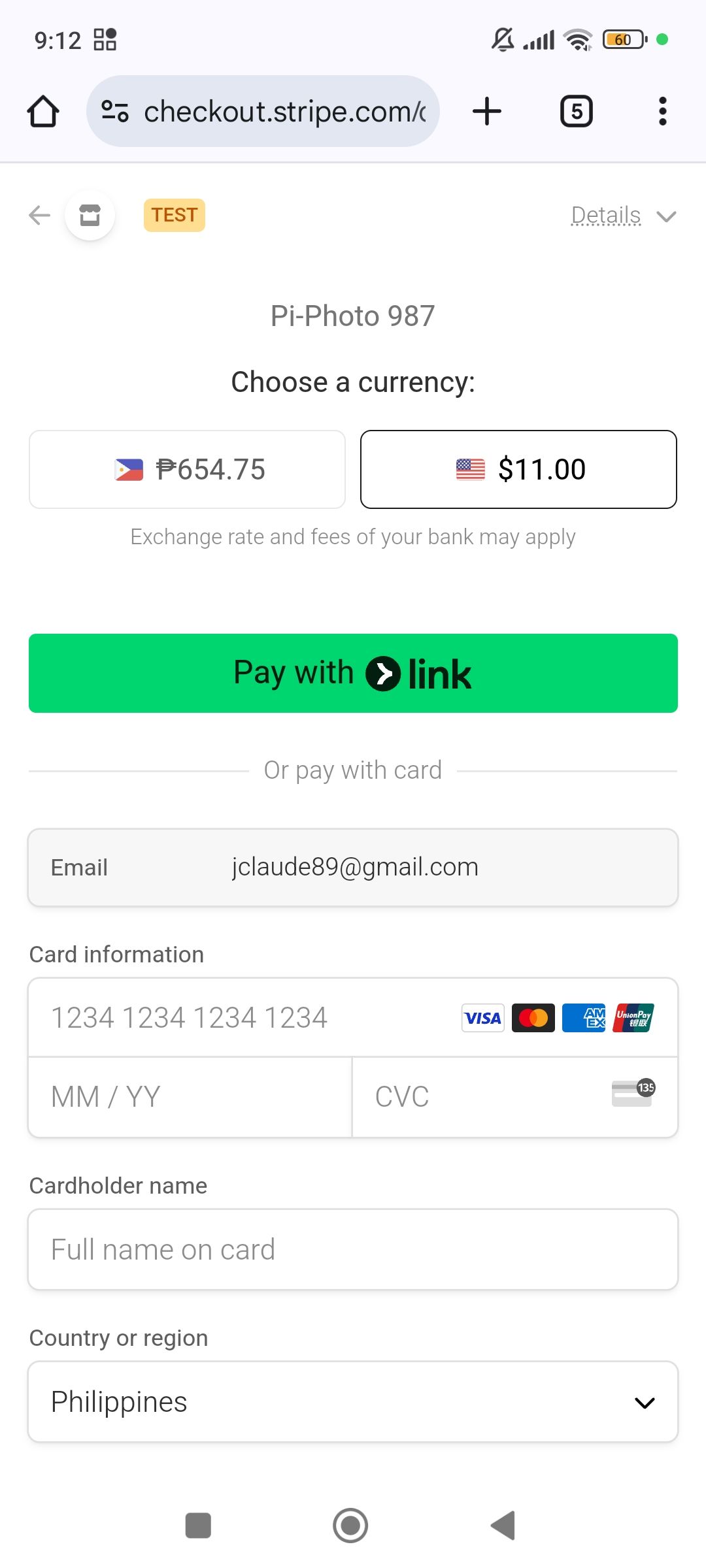This screenshot has height=1568, width=706.
Task: Focus the card number field
Action: pyautogui.click(x=248, y=1017)
